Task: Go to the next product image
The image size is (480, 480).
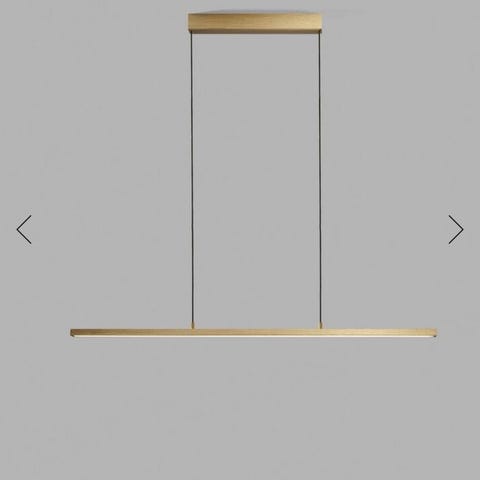Action: 456,229
